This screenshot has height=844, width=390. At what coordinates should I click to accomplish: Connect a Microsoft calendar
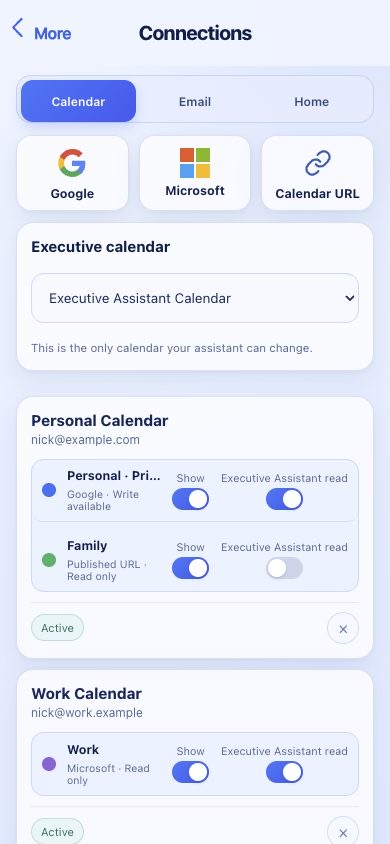coord(195,173)
